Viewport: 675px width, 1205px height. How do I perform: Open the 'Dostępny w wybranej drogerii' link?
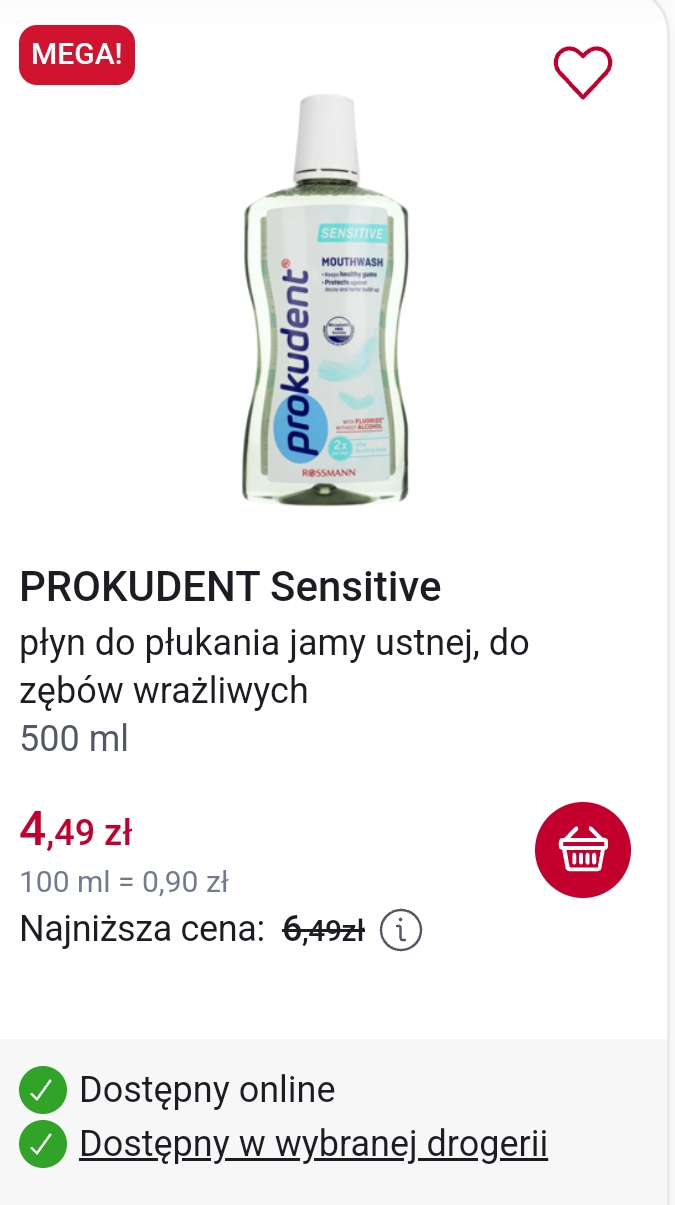click(x=313, y=1144)
